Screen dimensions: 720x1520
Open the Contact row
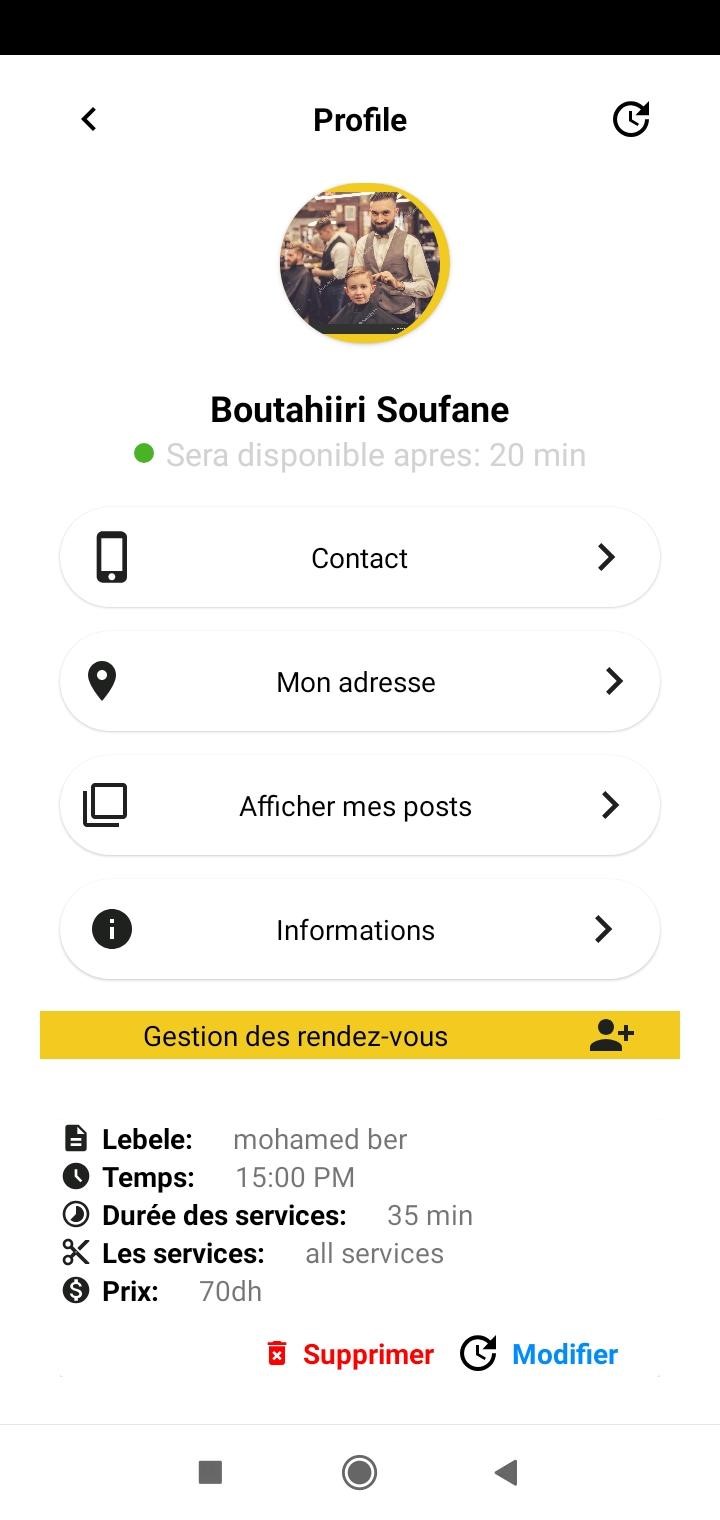(360, 557)
